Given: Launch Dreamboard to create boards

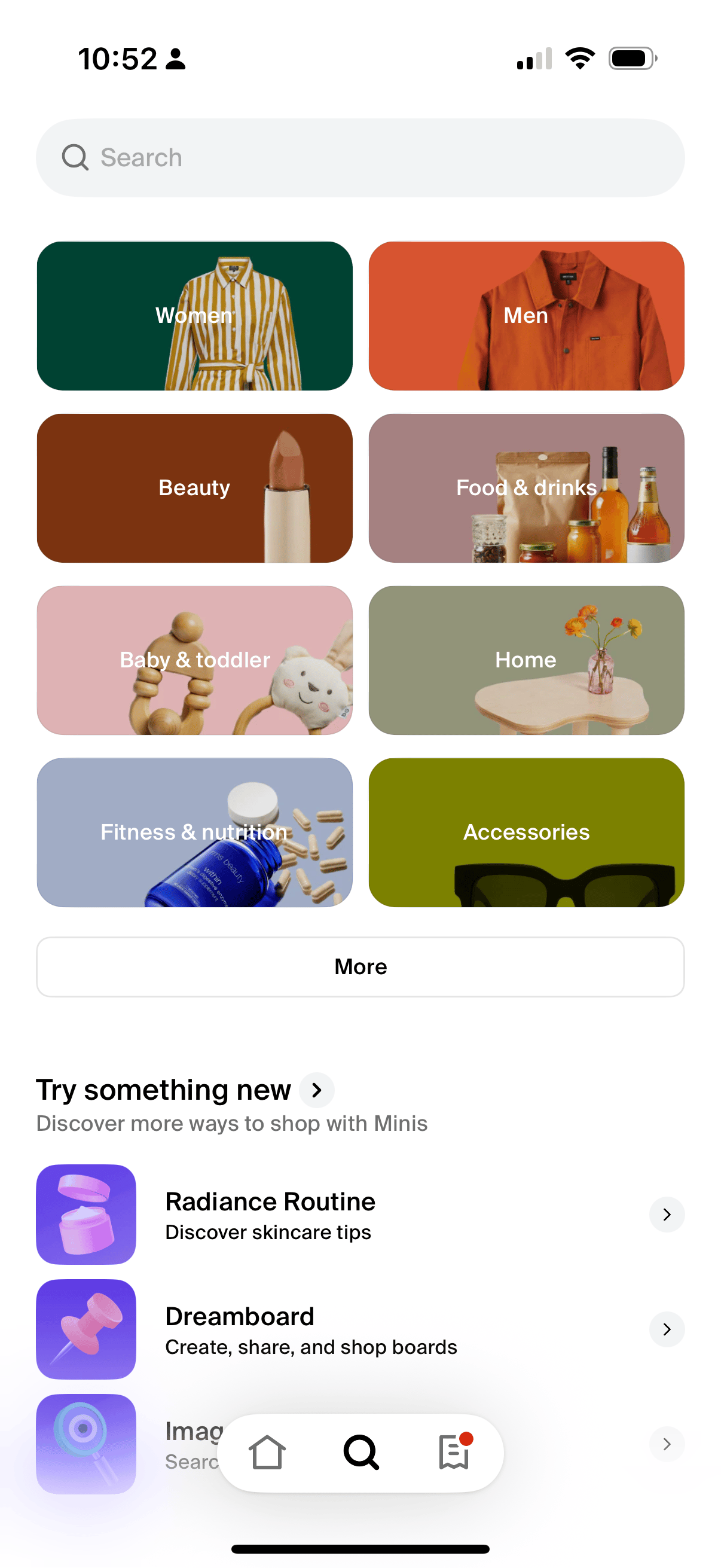Looking at the screenshot, I should tap(360, 1329).
